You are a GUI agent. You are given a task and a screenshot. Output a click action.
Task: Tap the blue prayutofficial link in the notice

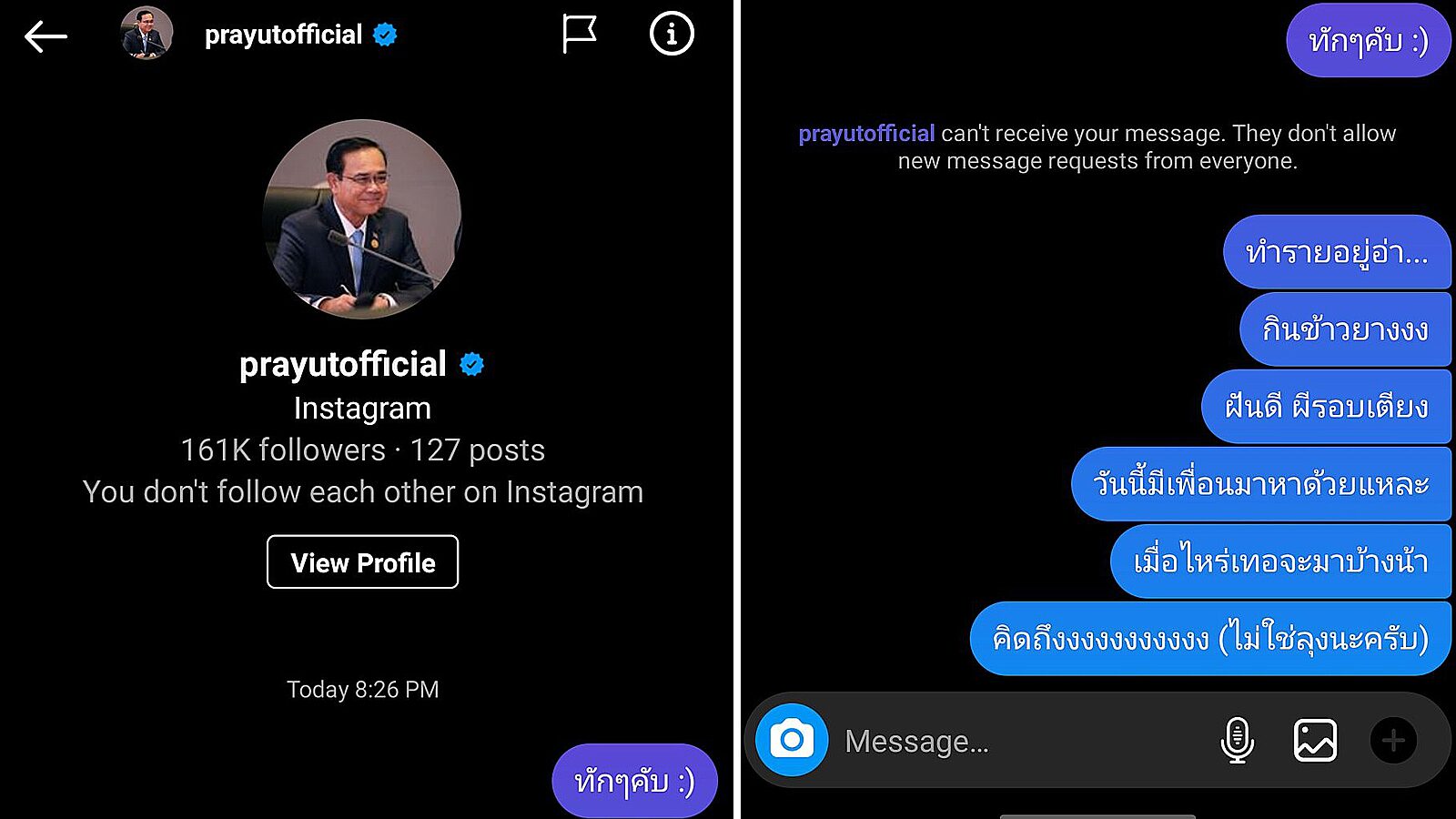866,134
